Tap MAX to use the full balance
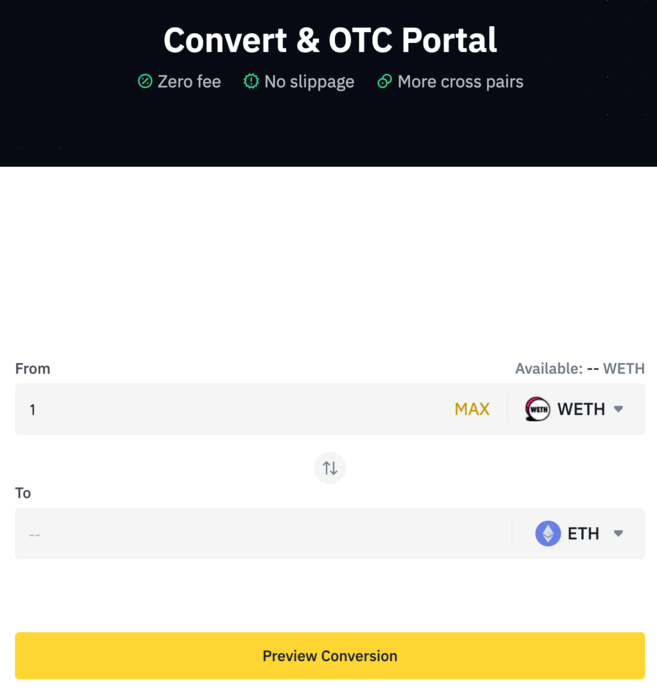The width and height of the screenshot is (657, 696). point(472,409)
